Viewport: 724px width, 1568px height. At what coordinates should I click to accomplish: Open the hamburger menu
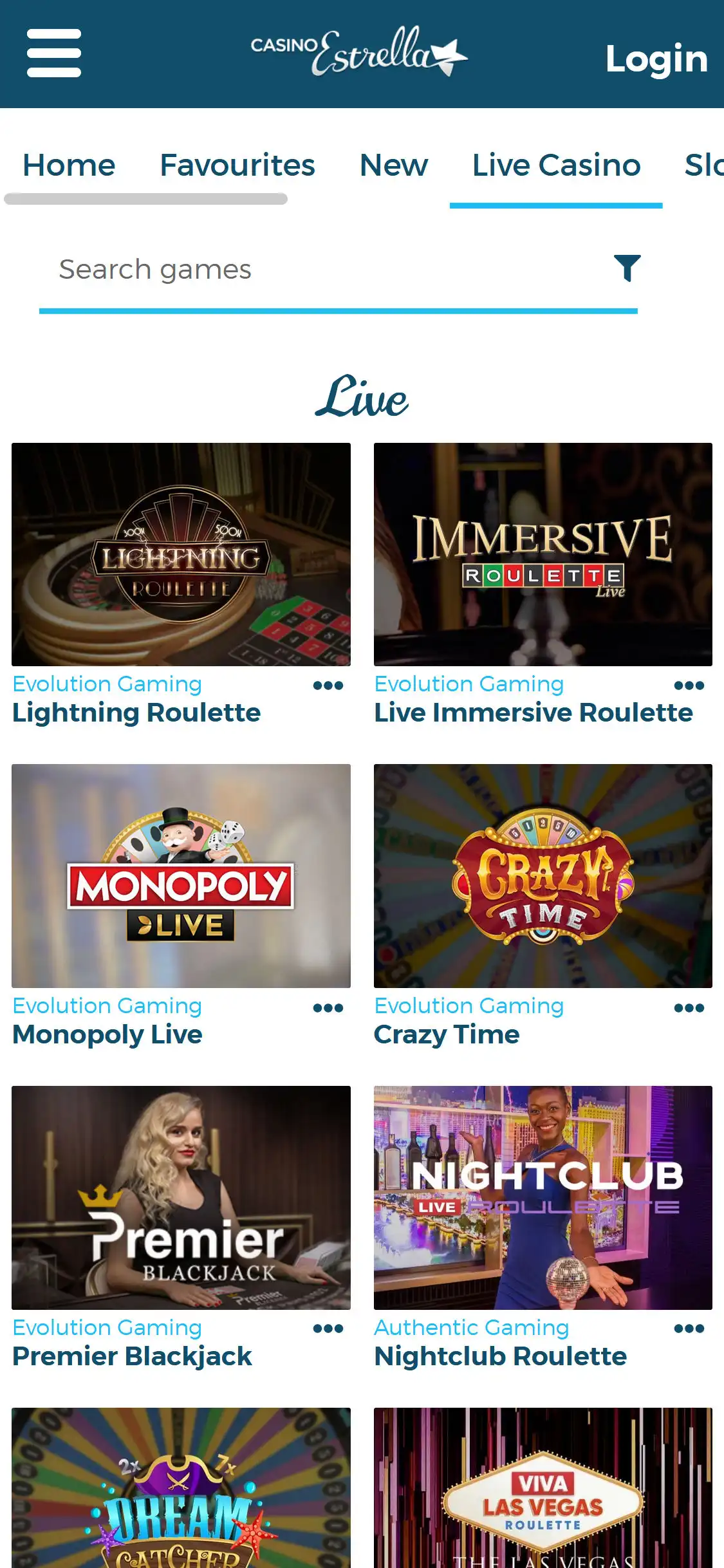pyautogui.click(x=54, y=53)
